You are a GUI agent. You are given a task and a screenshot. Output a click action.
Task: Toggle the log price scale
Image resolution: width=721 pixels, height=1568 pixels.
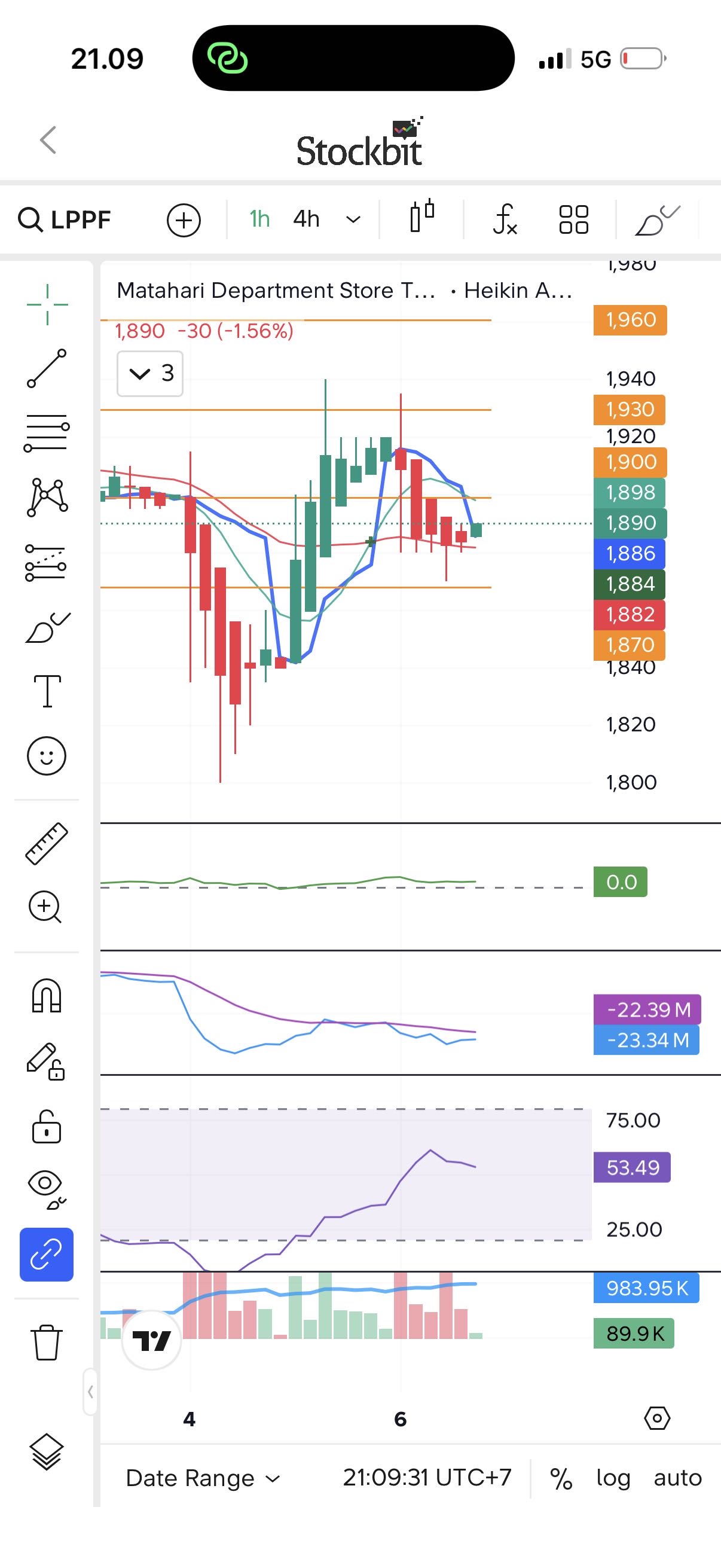[x=613, y=1478]
